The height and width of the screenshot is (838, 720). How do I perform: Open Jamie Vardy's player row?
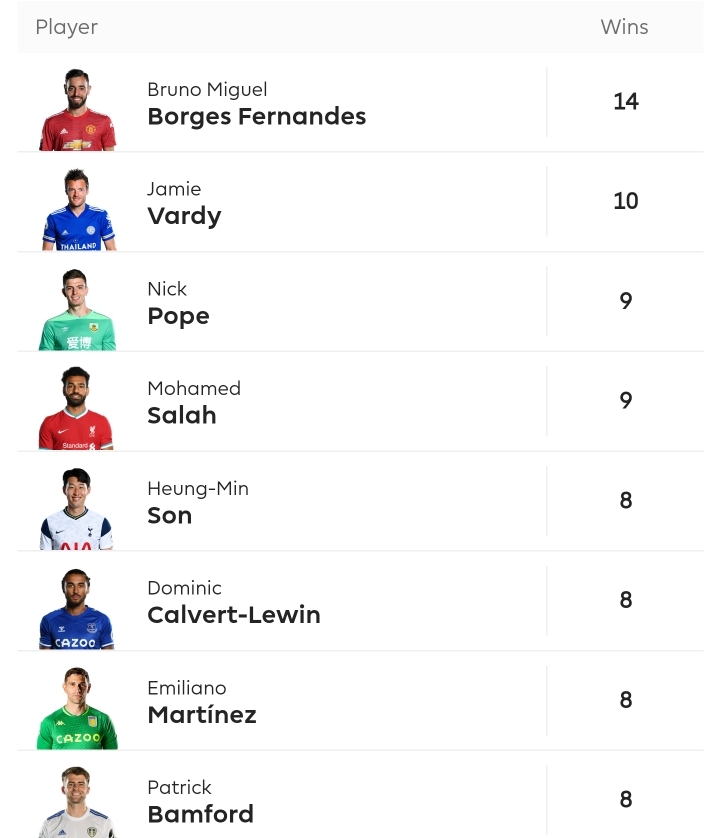(x=184, y=203)
